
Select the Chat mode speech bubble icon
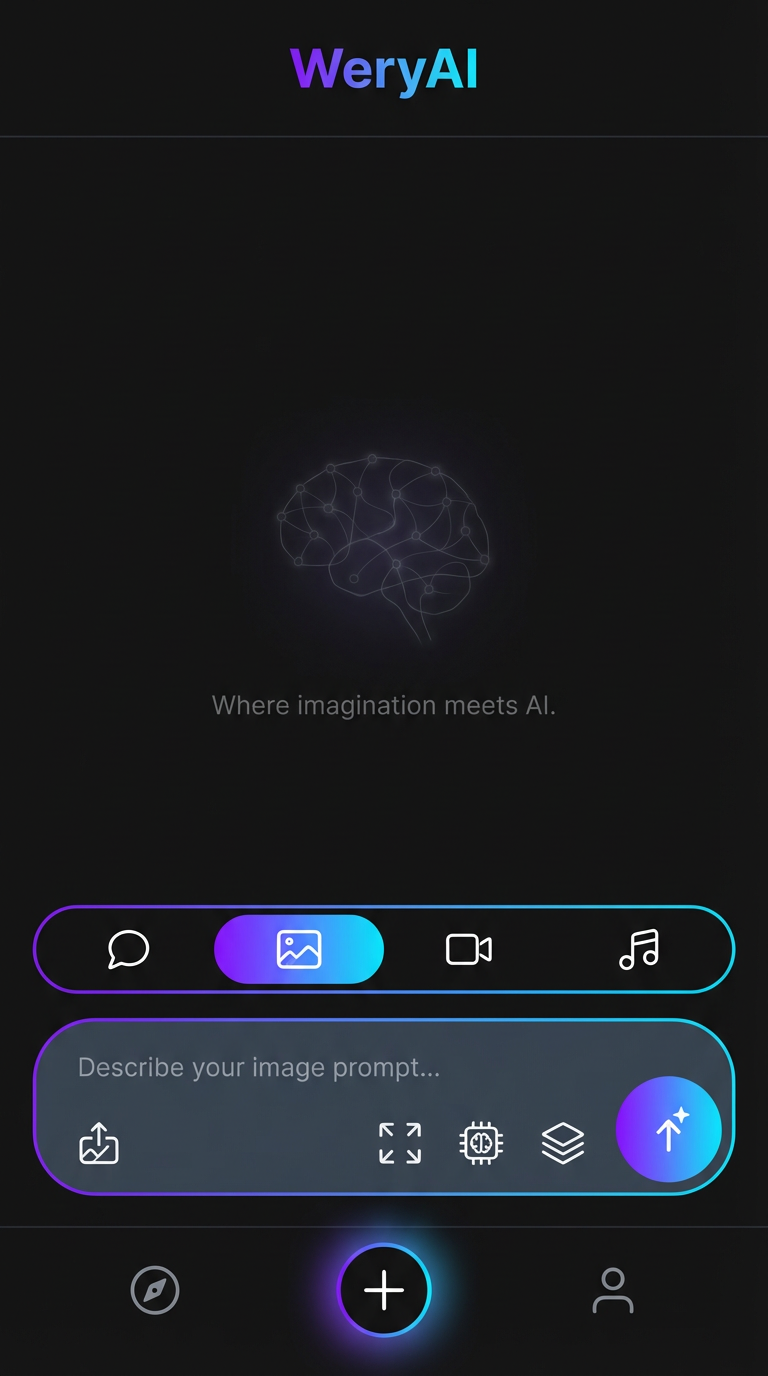130,949
